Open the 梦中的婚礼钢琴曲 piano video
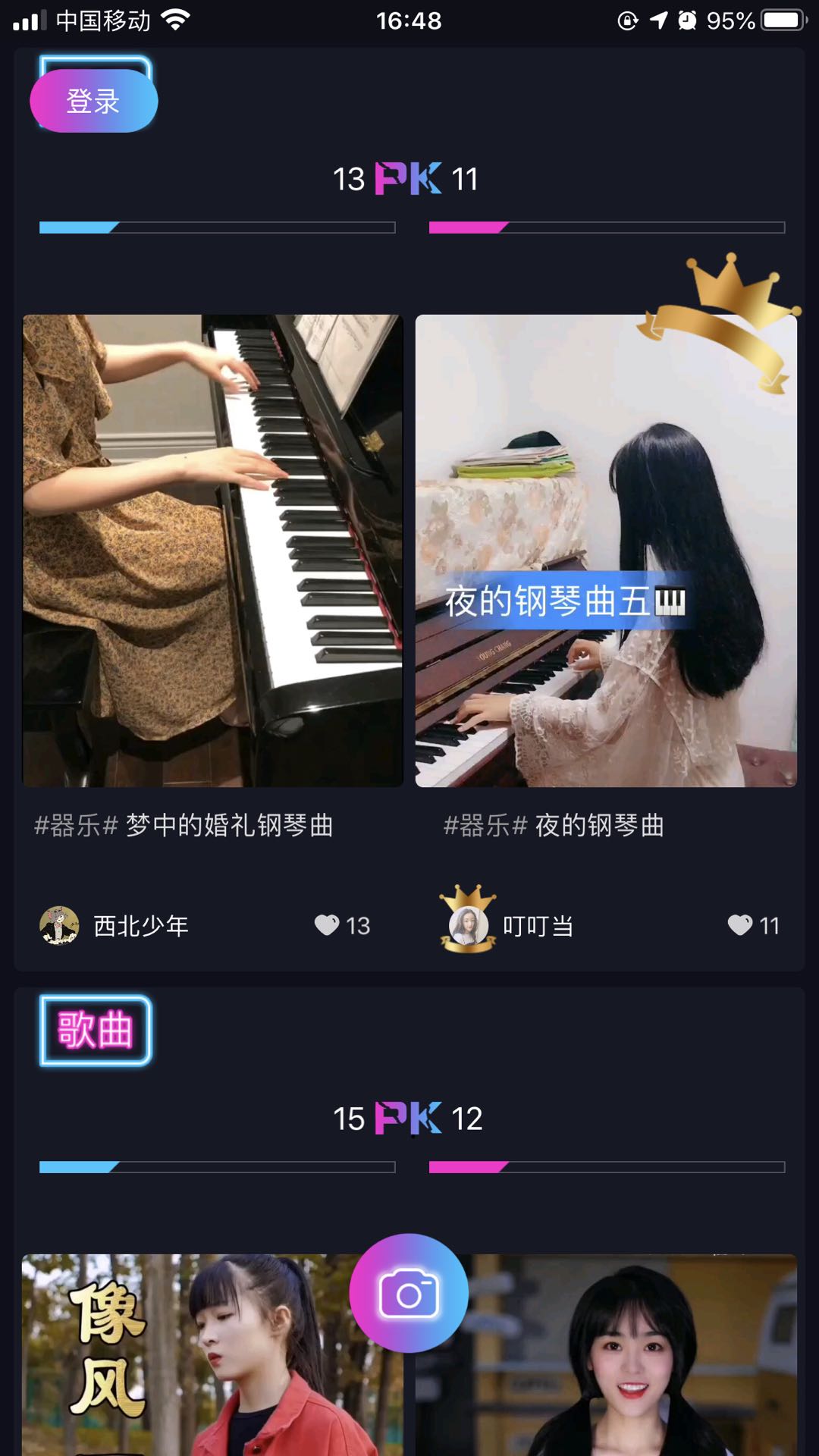The image size is (819, 1456). pos(212,551)
